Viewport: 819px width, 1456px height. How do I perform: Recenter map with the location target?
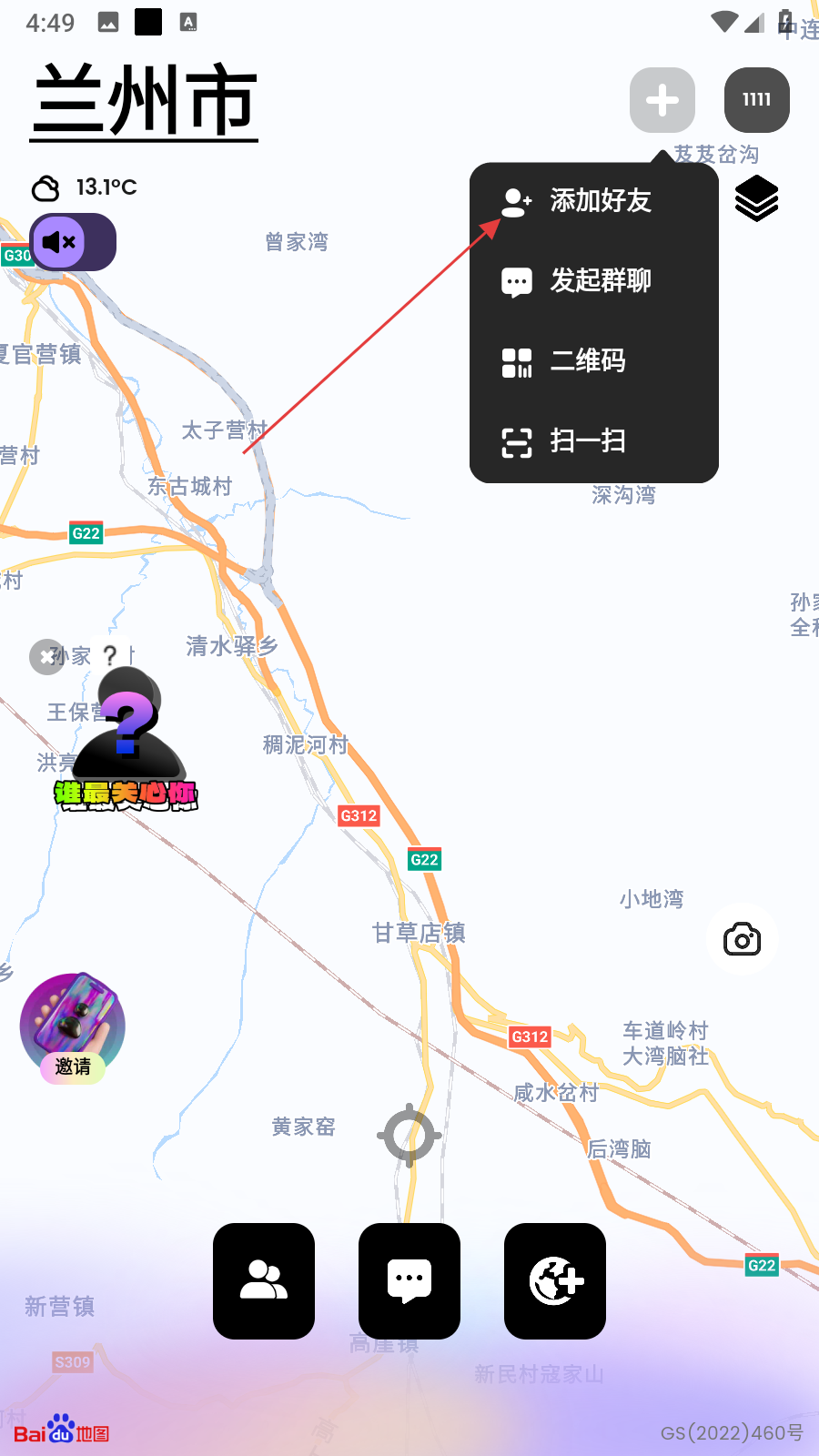tap(409, 1135)
